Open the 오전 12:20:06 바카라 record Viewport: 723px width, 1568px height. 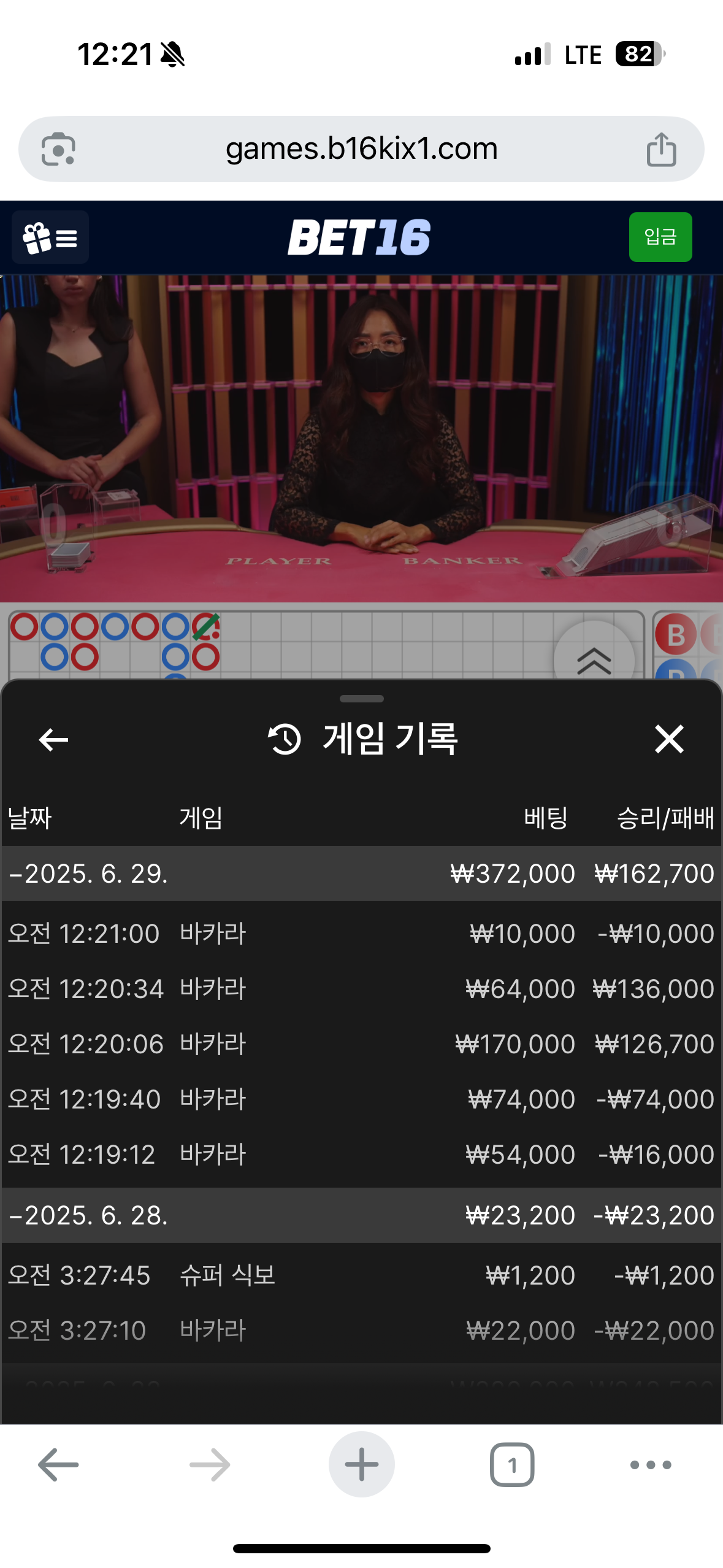tap(361, 1044)
